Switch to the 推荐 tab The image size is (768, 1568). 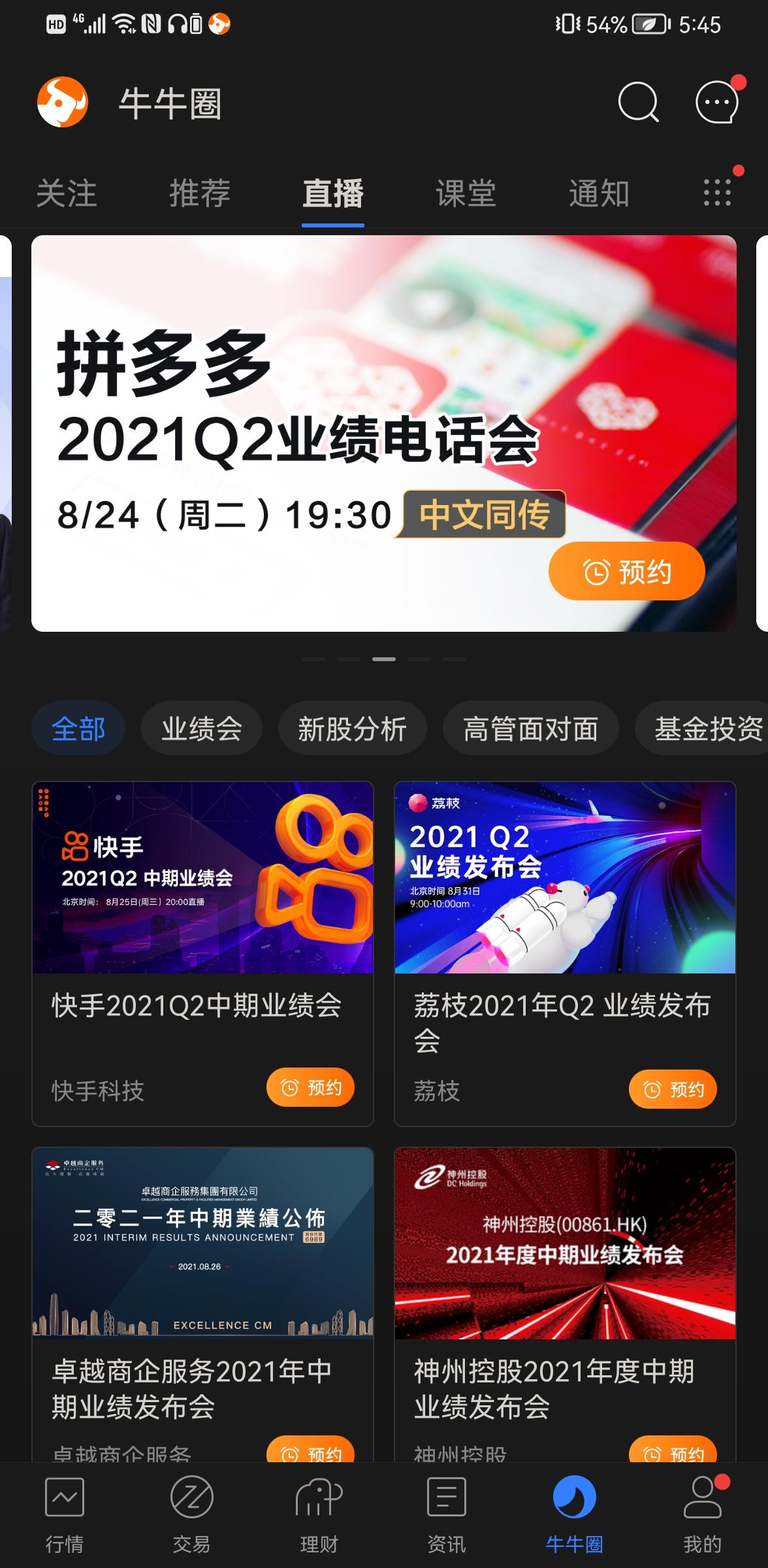[x=200, y=194]
